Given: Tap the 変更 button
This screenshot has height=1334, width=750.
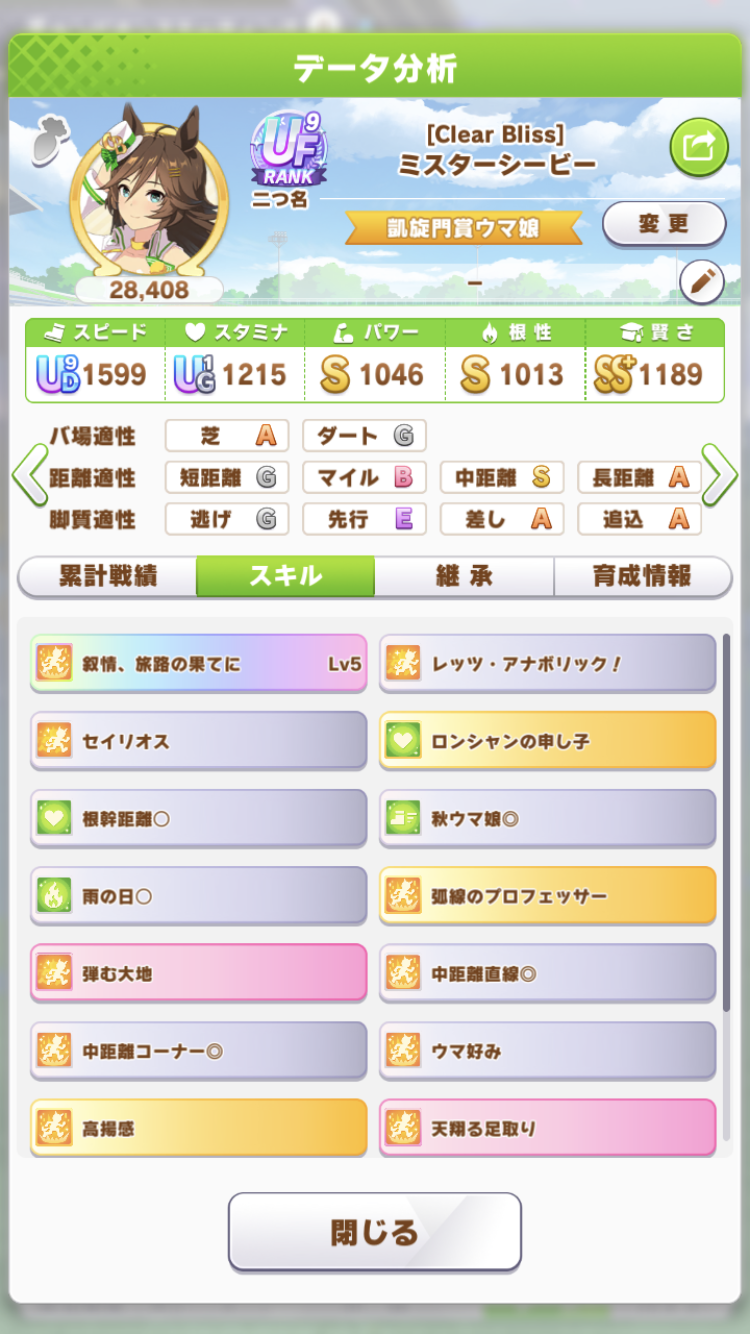Looking at the screenshot, I should point(663,224).
